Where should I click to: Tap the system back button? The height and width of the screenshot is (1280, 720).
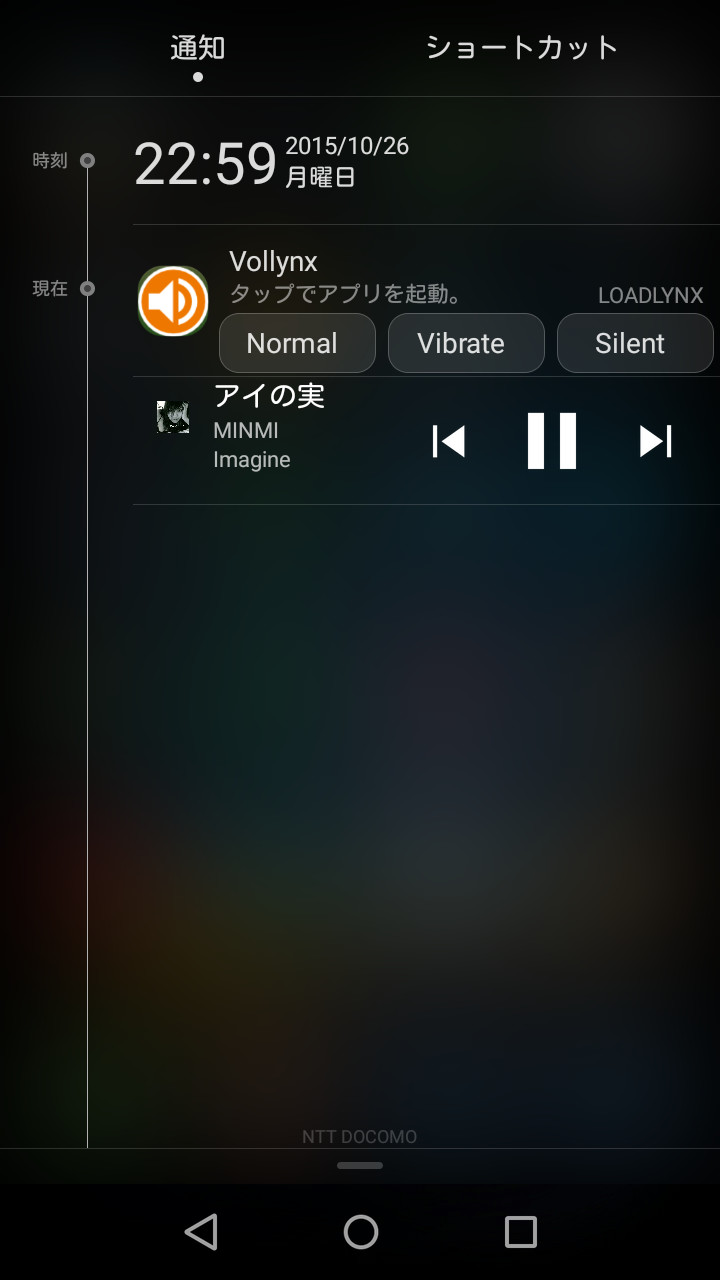click(x=201, y=1231)
